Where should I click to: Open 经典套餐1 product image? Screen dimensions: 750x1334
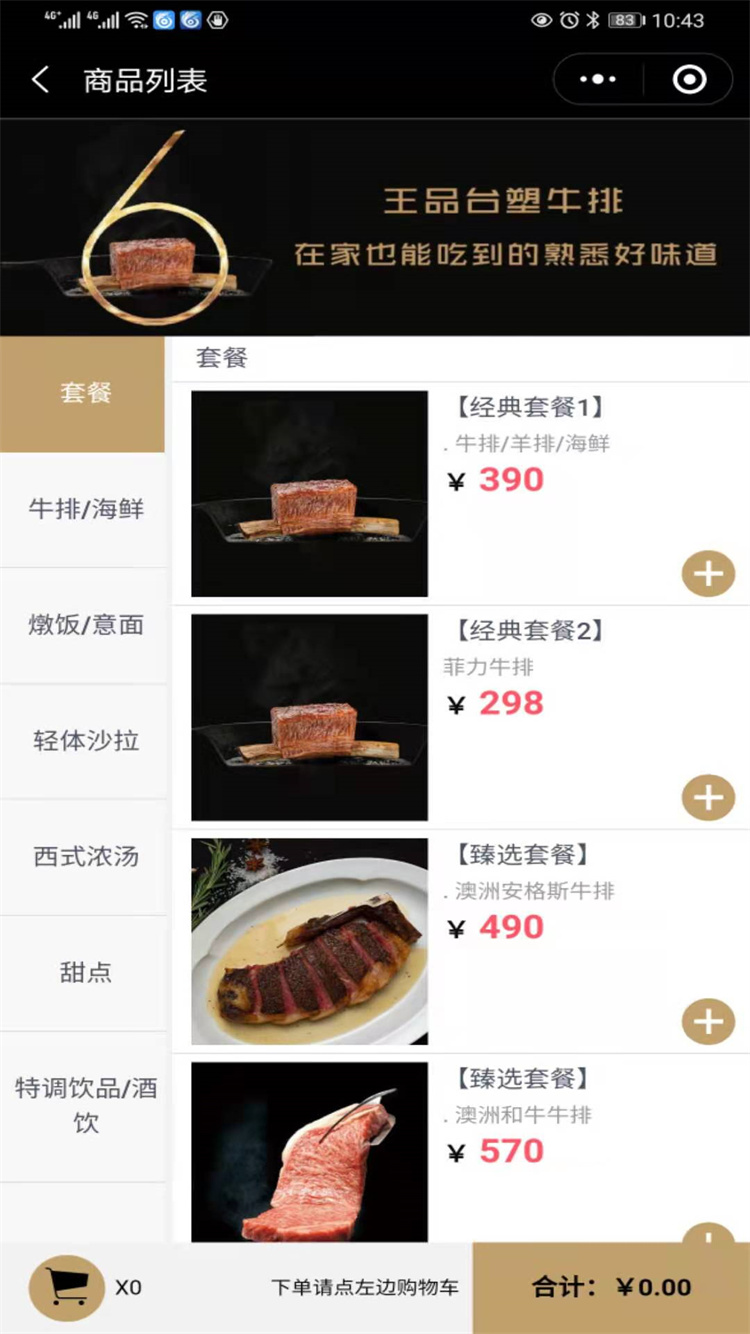309,494
